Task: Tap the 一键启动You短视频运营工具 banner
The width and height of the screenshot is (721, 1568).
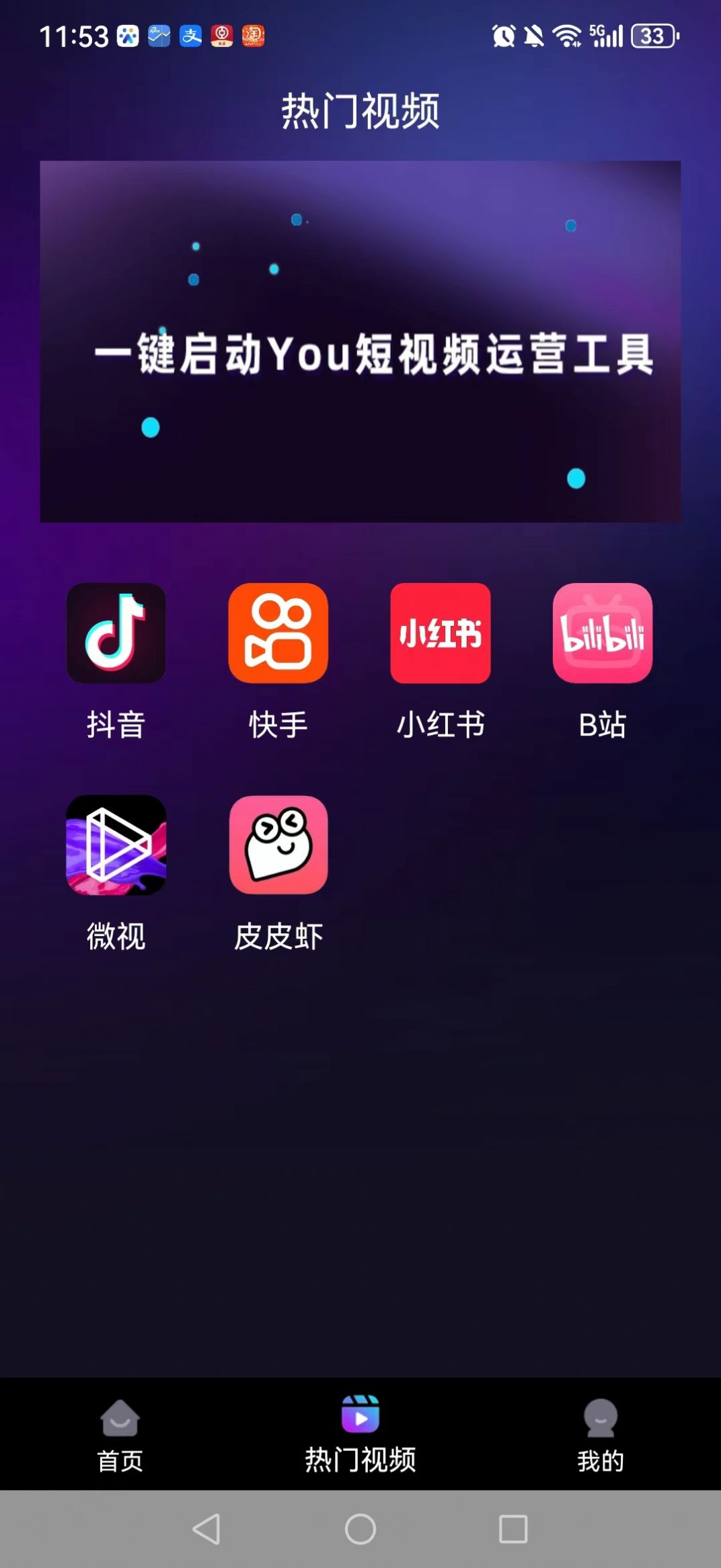Action: (x=360, y=342)
